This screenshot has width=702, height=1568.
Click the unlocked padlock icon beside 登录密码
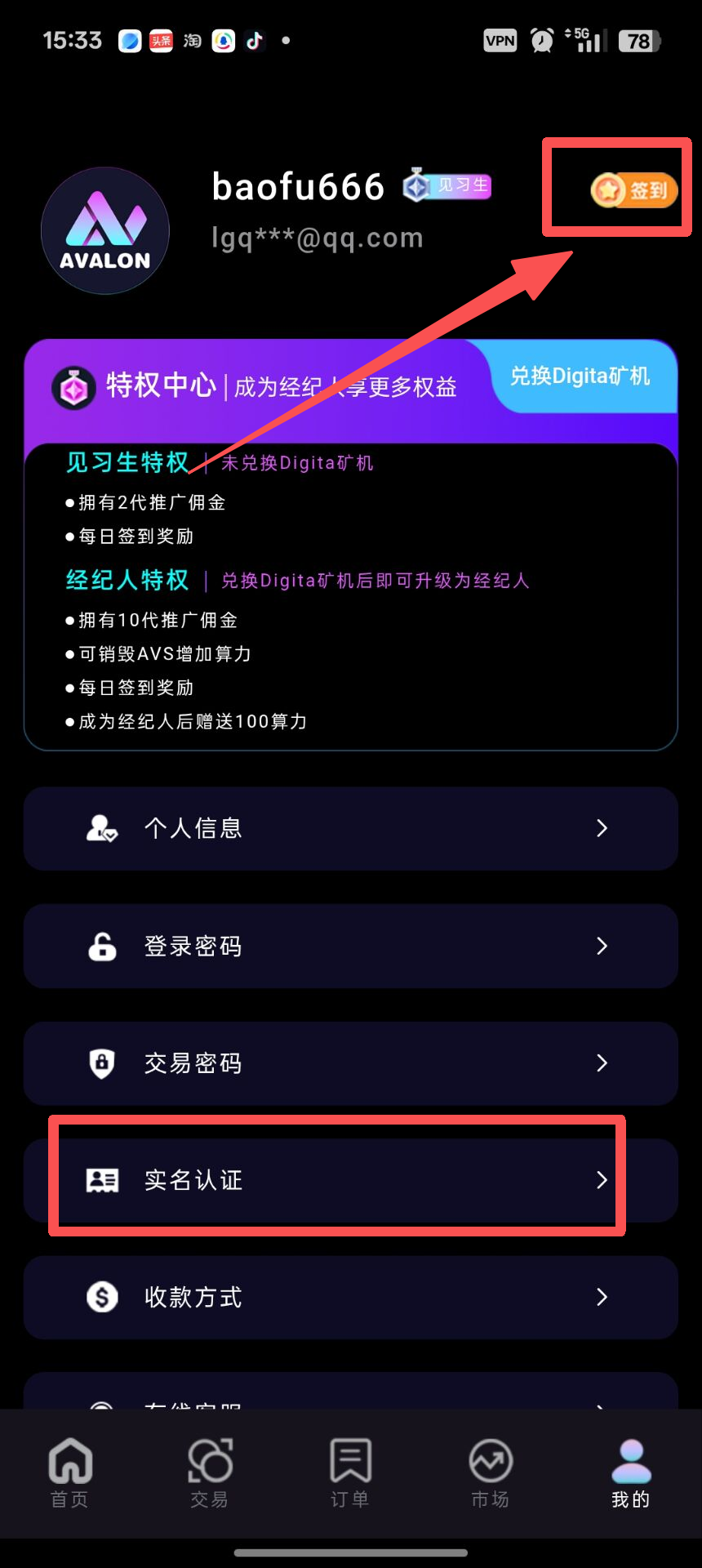tap(100, 946)
